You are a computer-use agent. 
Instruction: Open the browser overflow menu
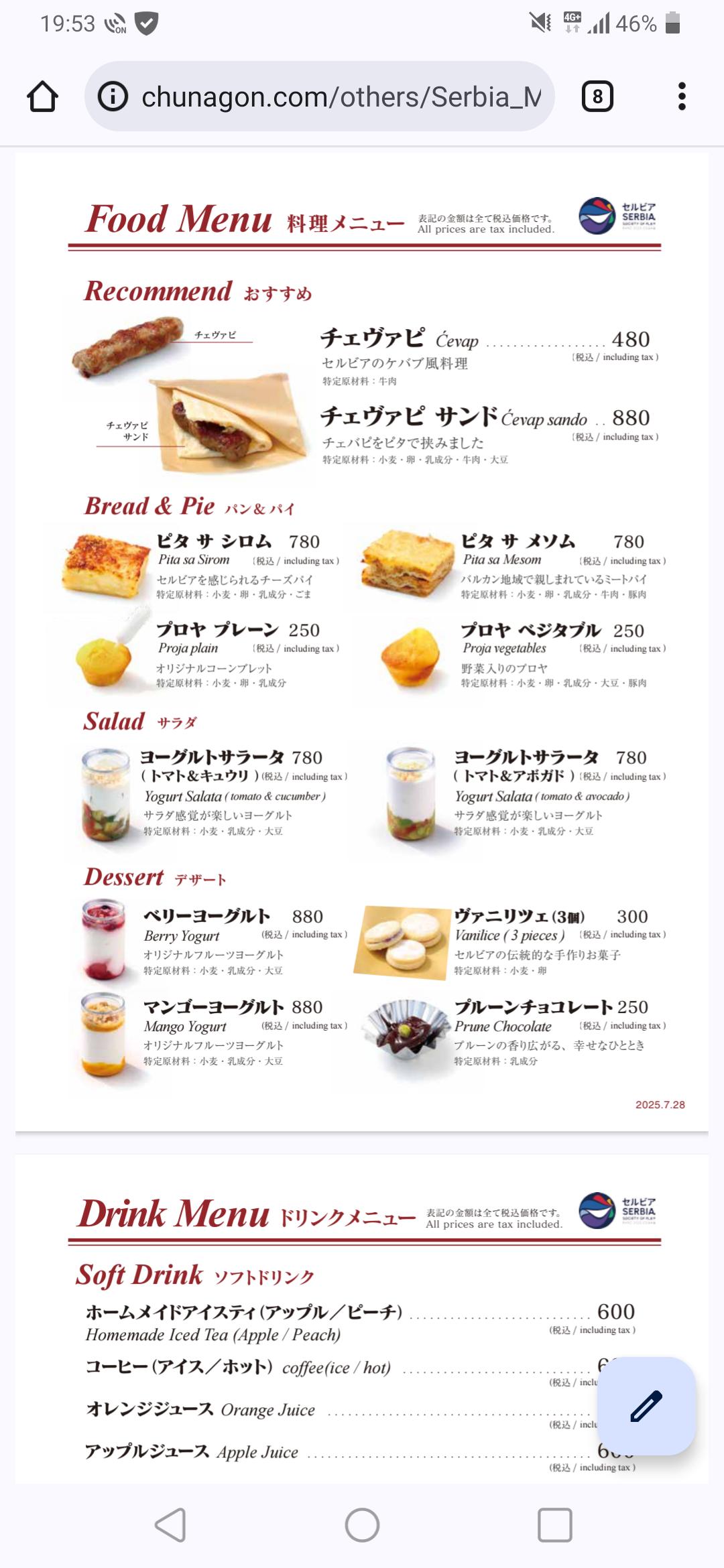click(x=682, y=96)
